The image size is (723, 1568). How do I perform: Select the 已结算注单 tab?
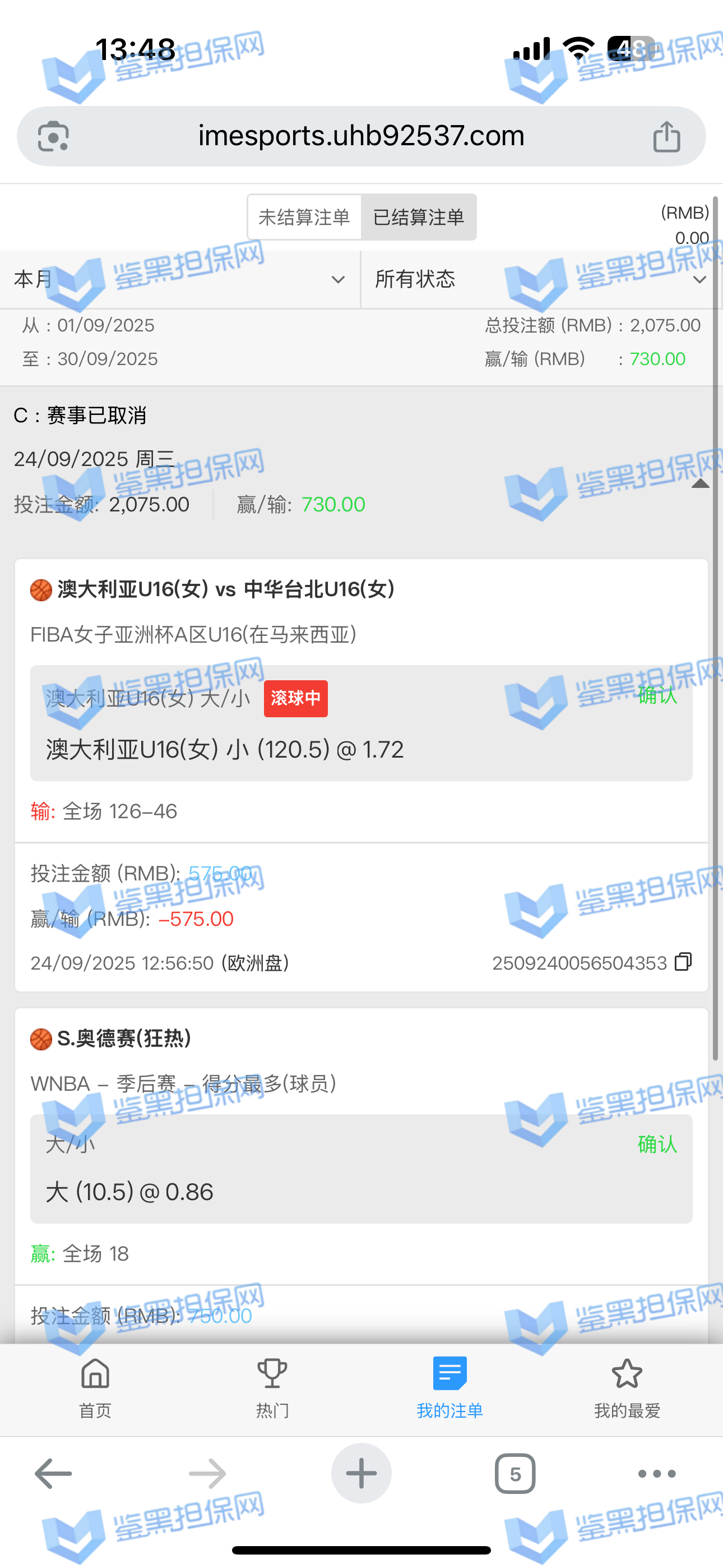(x=419, y=217)
